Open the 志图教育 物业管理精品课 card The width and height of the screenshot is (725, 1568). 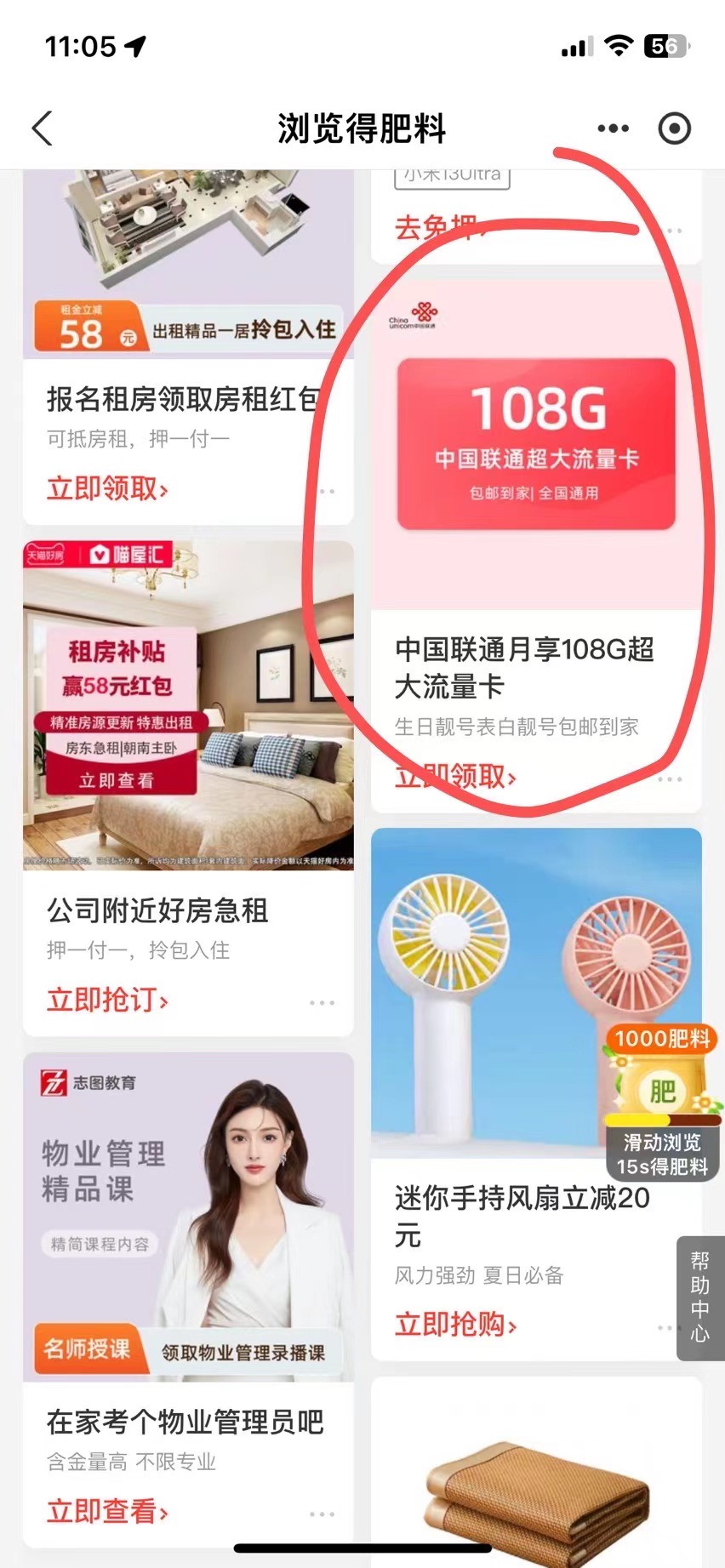188,1217
